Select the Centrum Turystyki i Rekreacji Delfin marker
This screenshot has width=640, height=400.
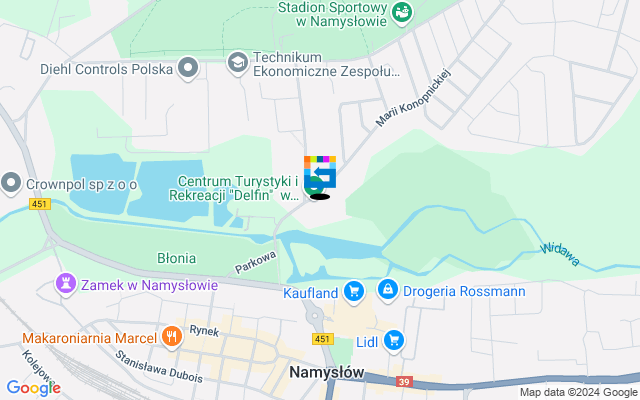(x=314, y=183)
